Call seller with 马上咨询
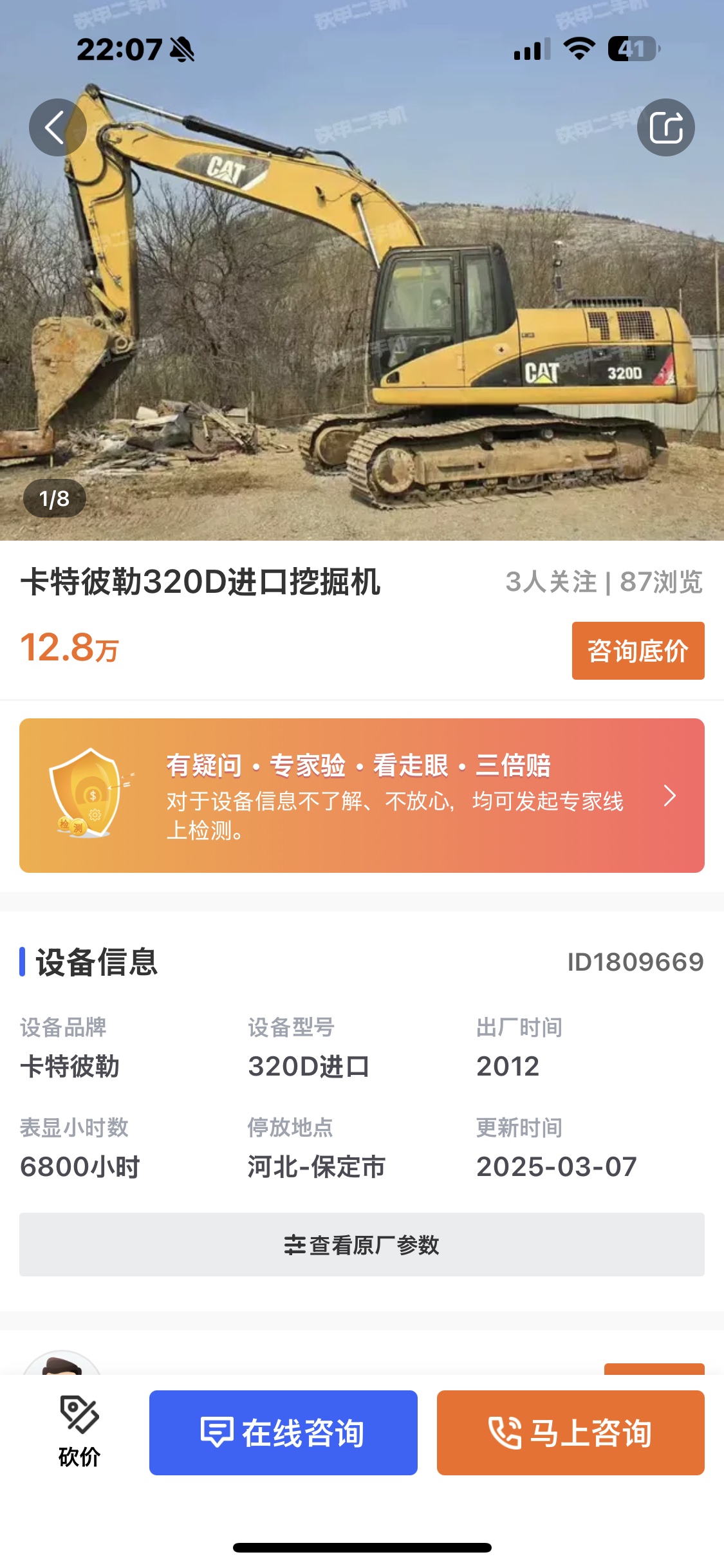Image resolution: width=724 pixels, height=1568 pixels. (x=570, y=1433)
